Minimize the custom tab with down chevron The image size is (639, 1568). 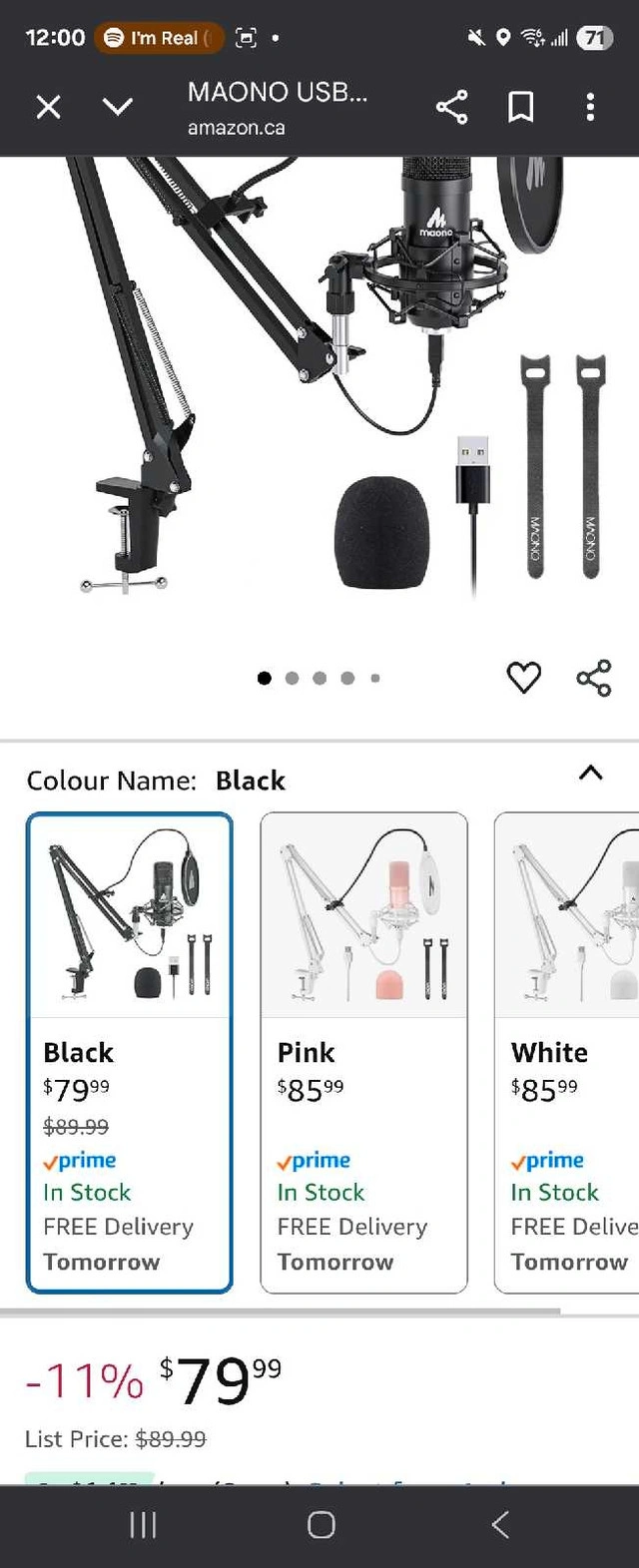118,107
